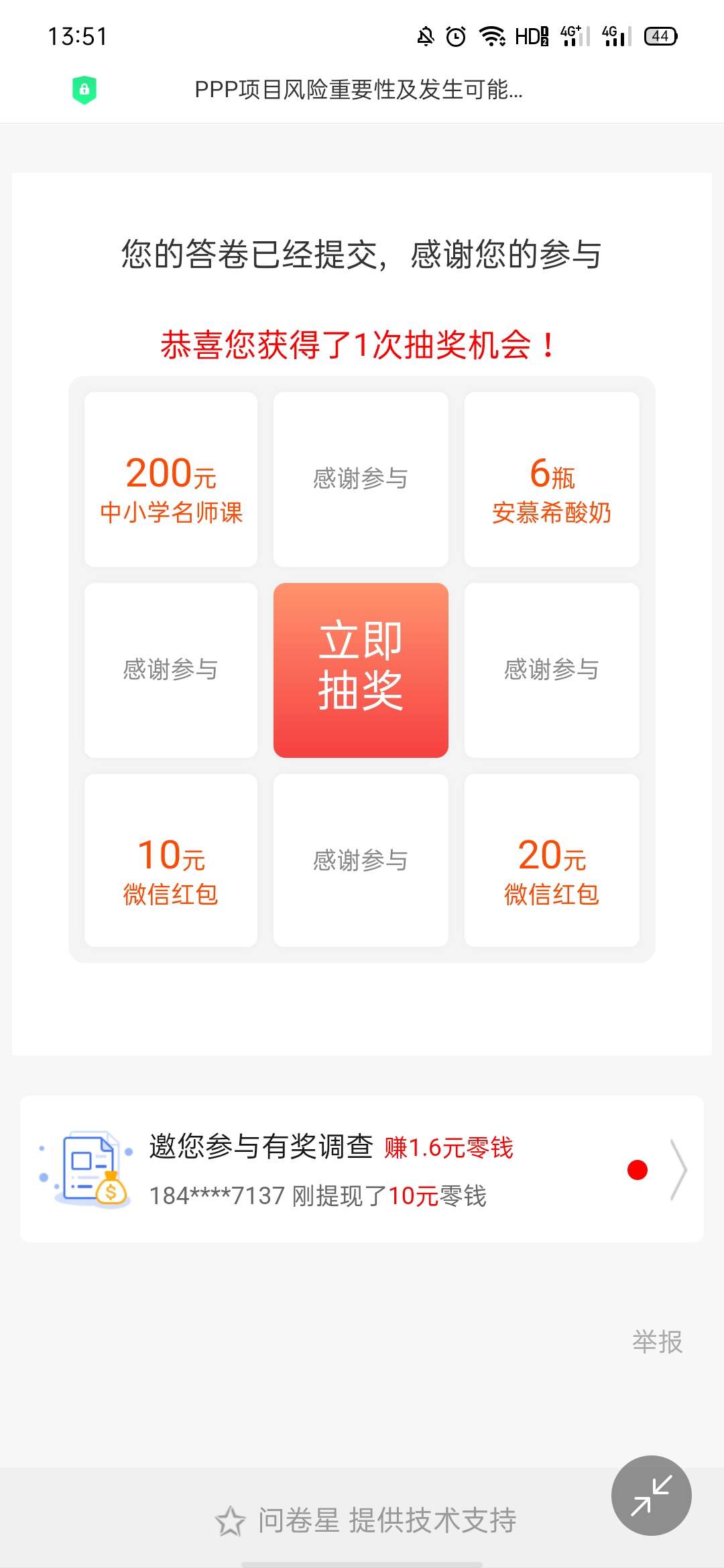The image size is (724, 1568).
Task: Tap the 举报 report link
Action: pyautogui.click(x=657, y=1342)
